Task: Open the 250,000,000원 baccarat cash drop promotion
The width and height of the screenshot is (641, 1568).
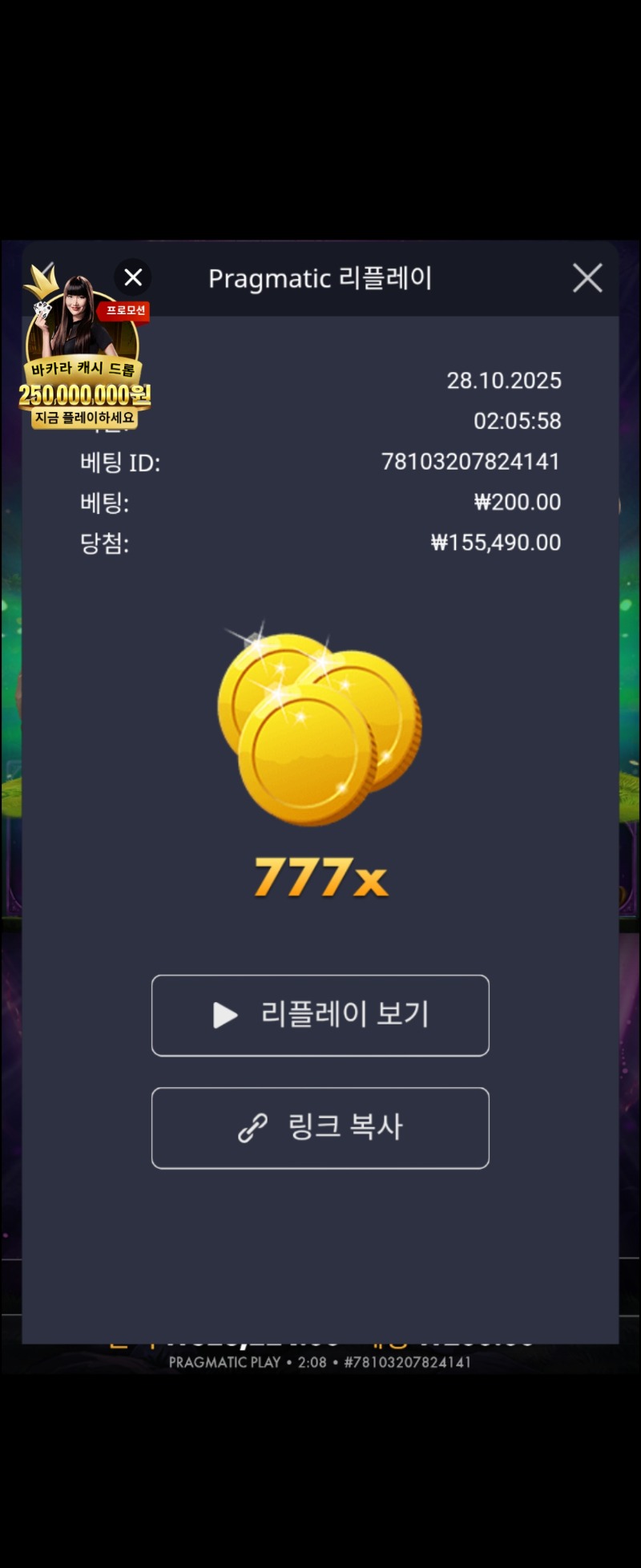Action: [87, 394]
